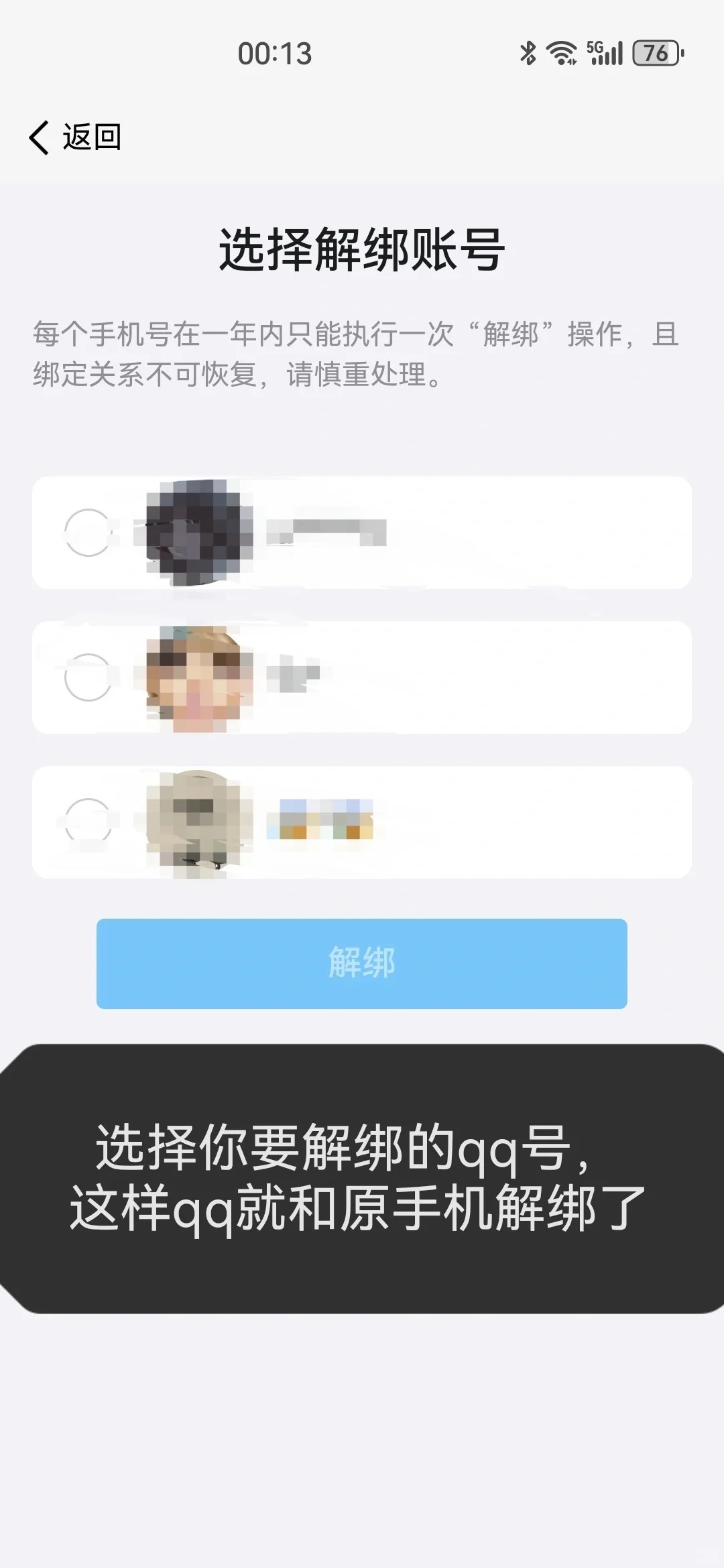724x1568 pixels.
Task: Tap the back chevron arrow icon
Action: point(39,137)
